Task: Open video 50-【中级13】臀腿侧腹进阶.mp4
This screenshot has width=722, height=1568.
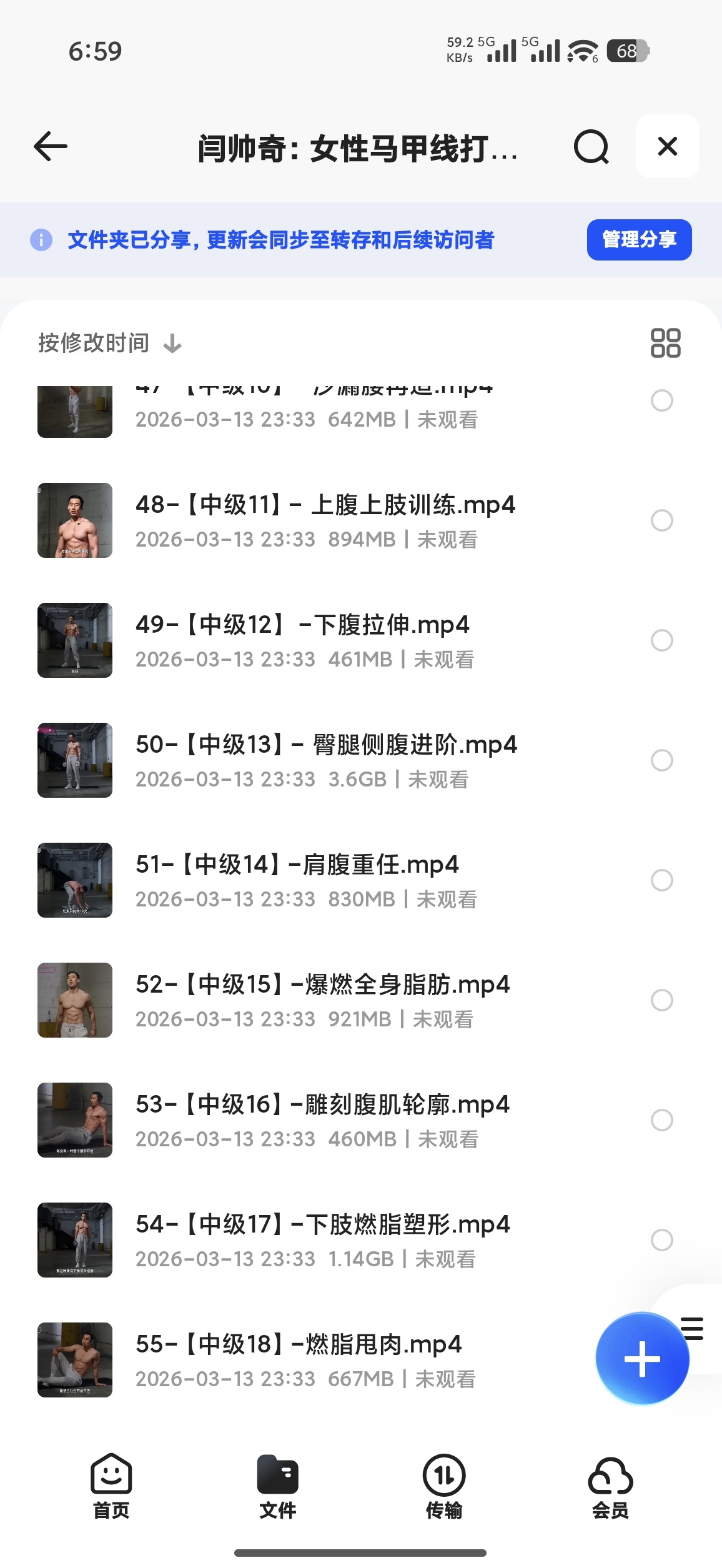Action: tap(325, 760)
